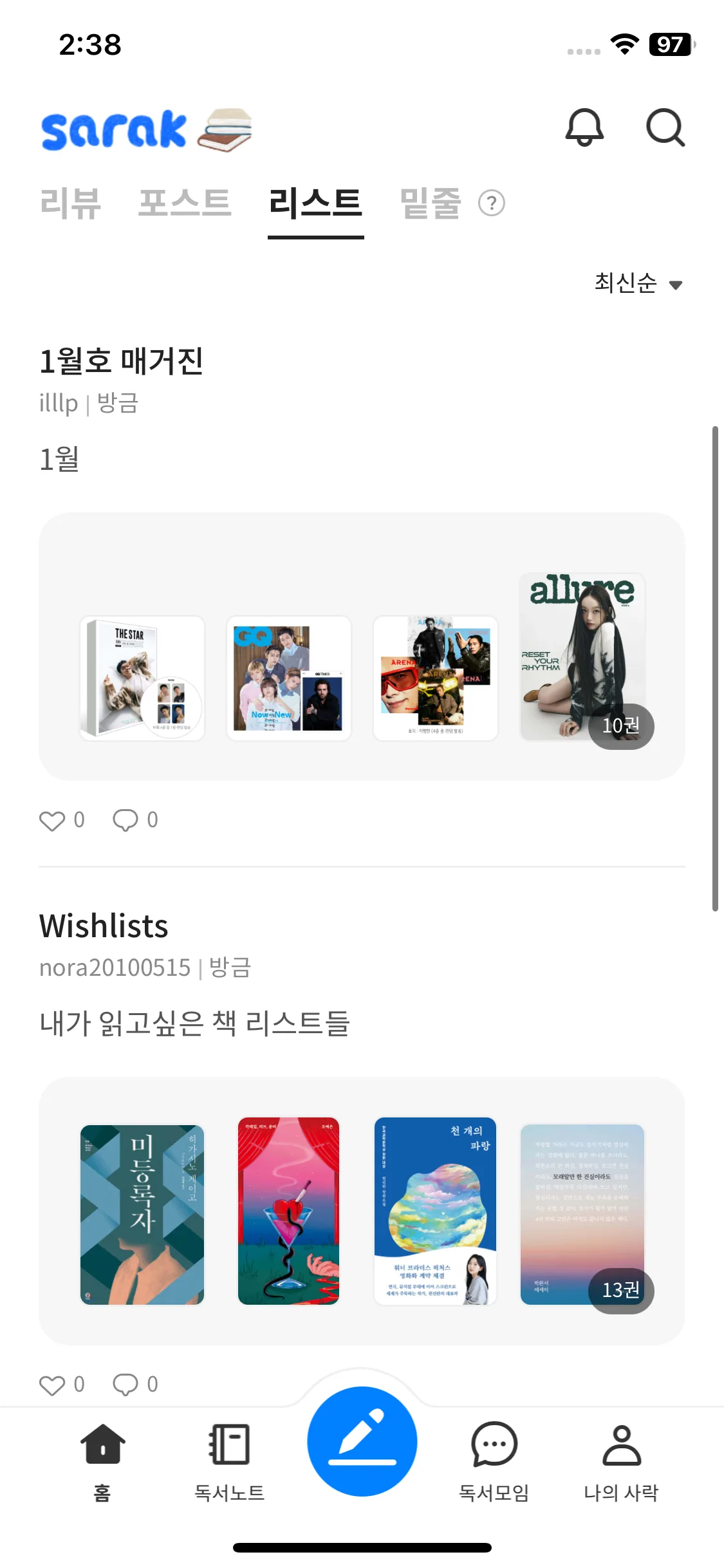
Task: Open the search icon
Action: [x=665, y=127]
